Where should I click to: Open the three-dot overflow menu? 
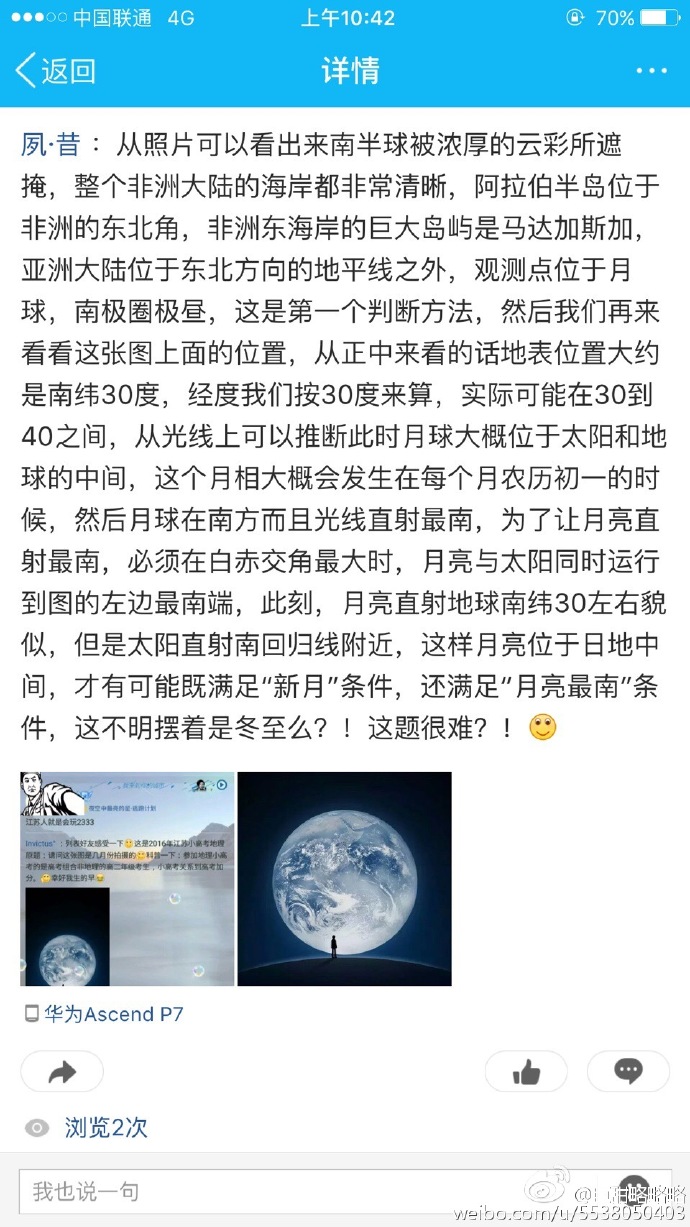pyautogui.click(x=651, y=71)
